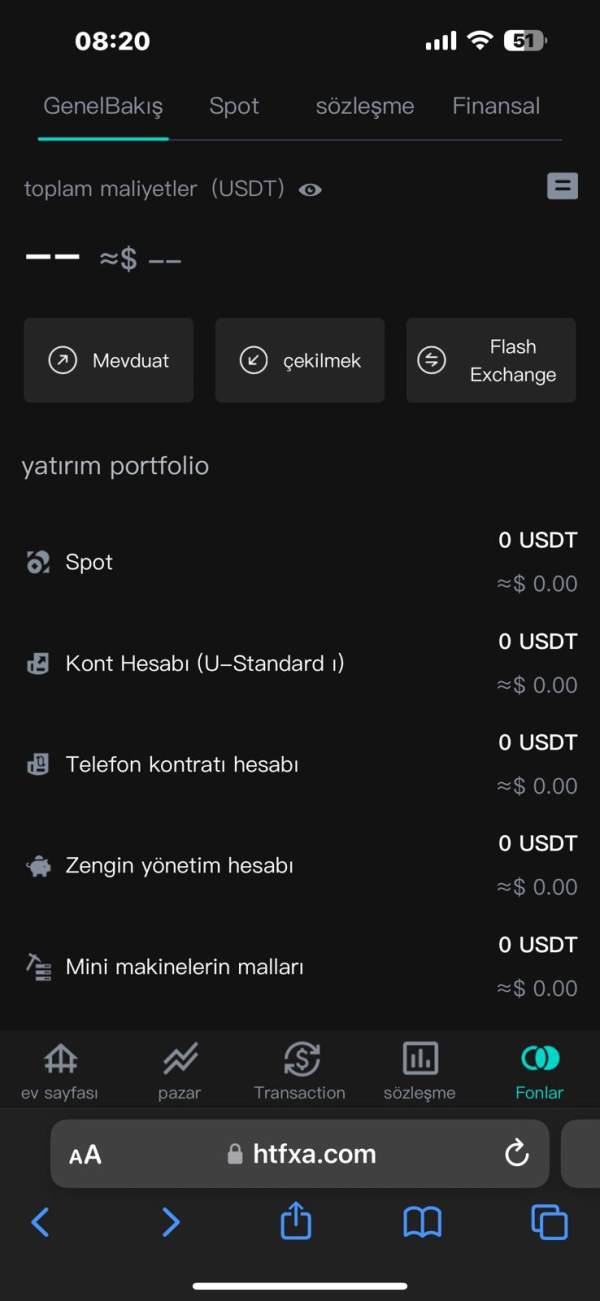Tap the çekilmek withdraw button
This screenshot has height=1301, width=600.
[300, 360]
